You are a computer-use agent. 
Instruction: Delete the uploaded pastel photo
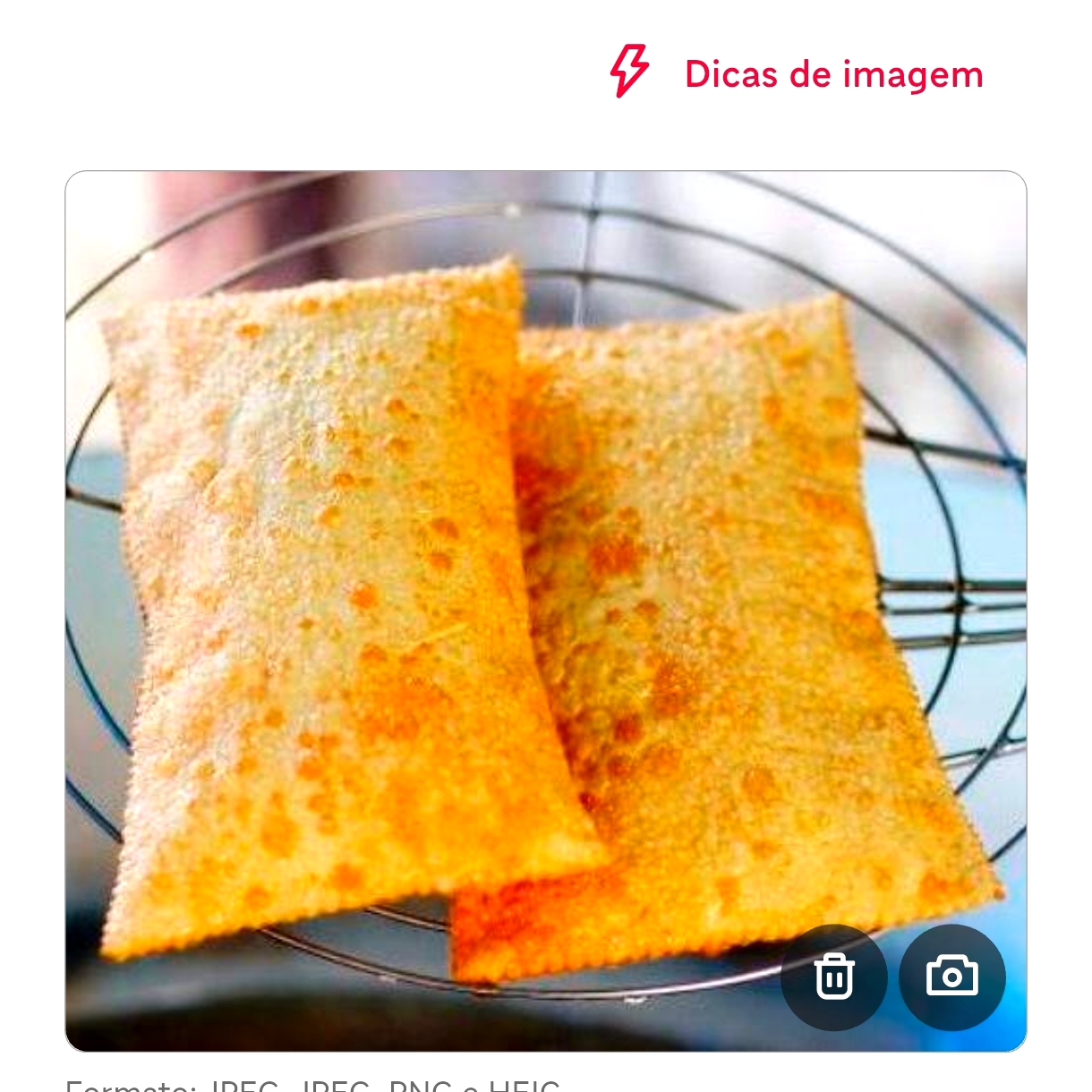point(834,977)
